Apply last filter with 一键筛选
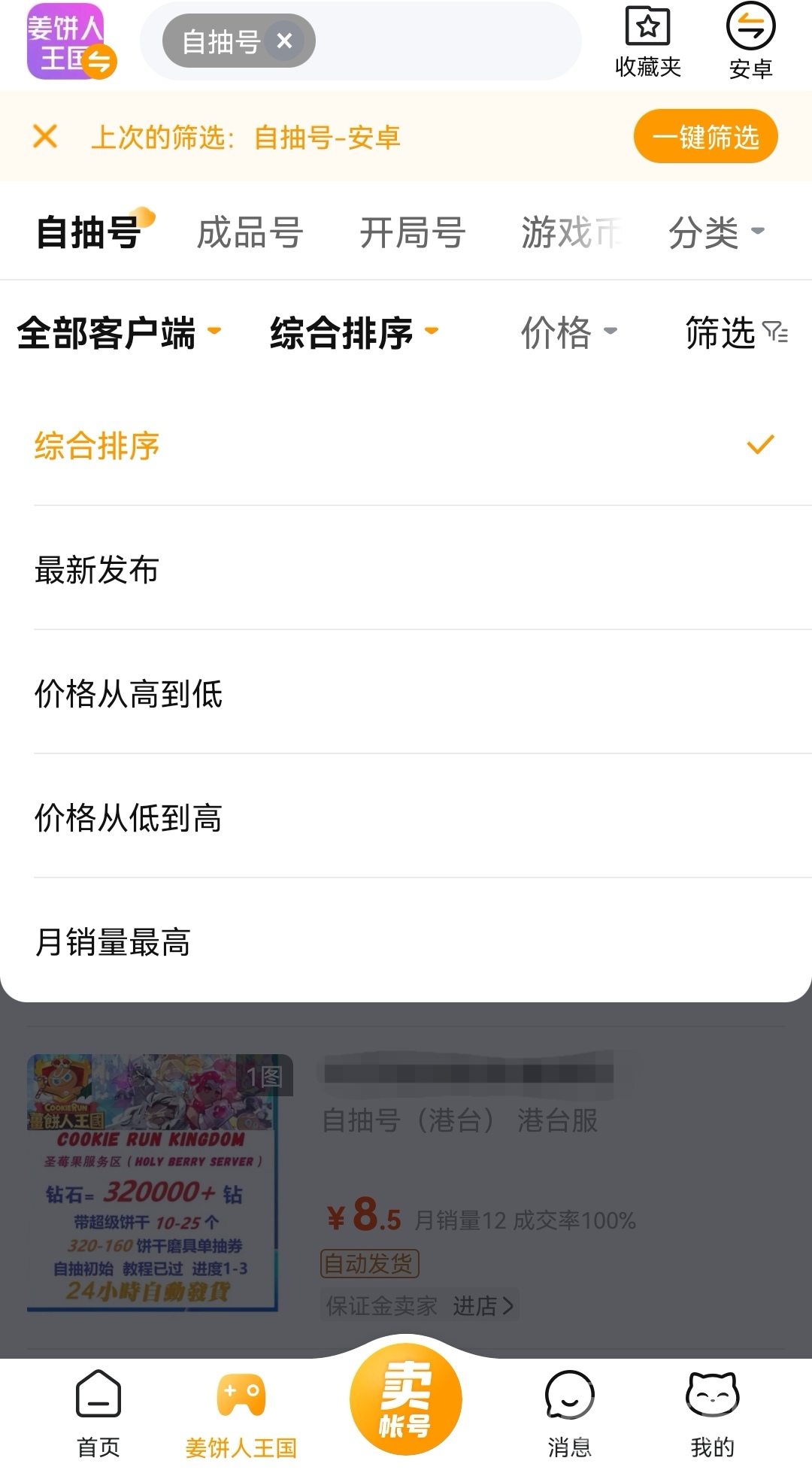This screenshot has width=812, height=1470. click(x=704, y=137)
